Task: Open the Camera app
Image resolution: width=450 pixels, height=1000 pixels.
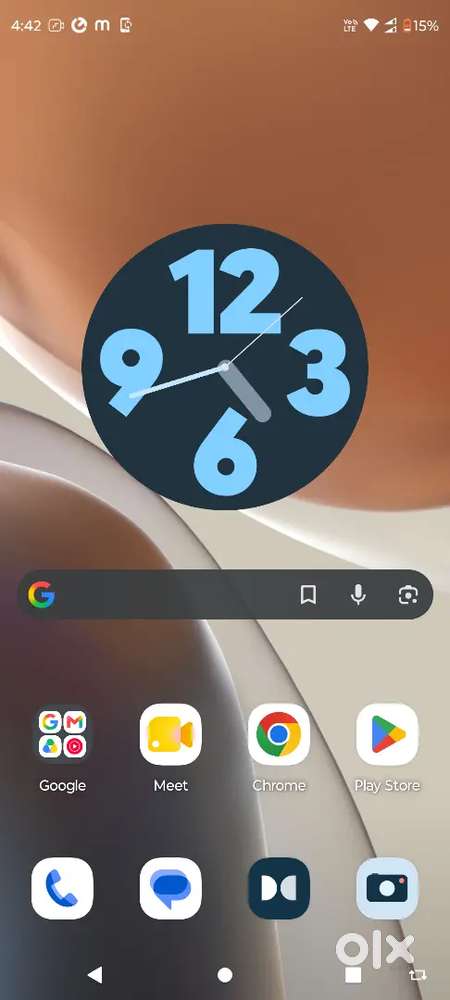Action: coord(387,888)
